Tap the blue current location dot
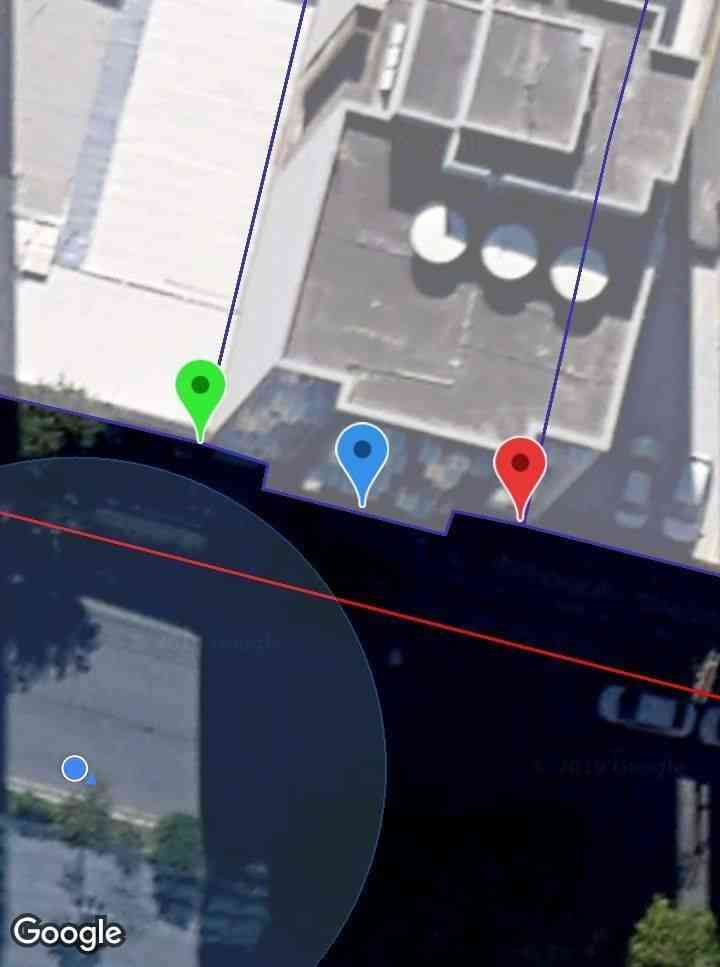Image resolution: width=720 pixels, height=967 pixels. tap(75, 768)
